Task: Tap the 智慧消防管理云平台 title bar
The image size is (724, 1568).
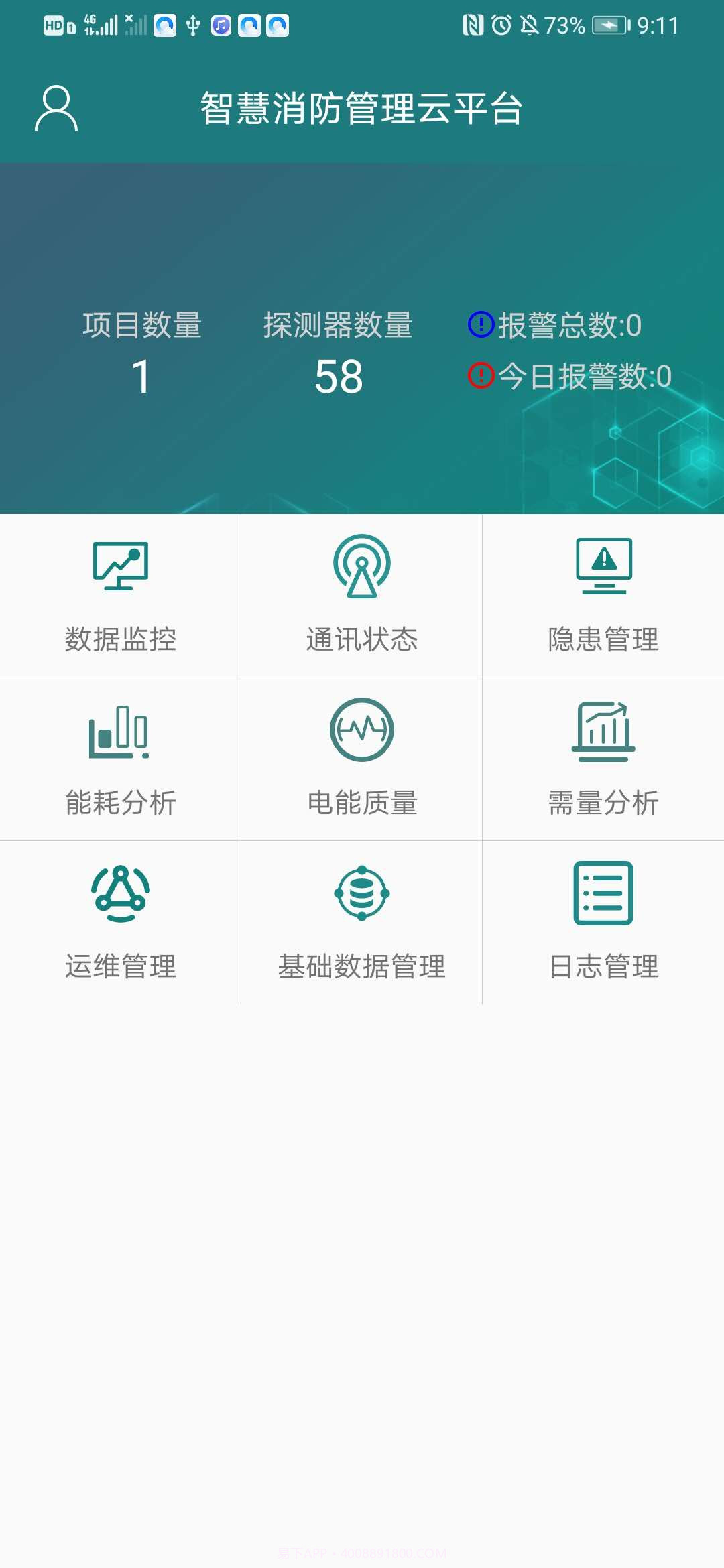Action: pos(362,107)
